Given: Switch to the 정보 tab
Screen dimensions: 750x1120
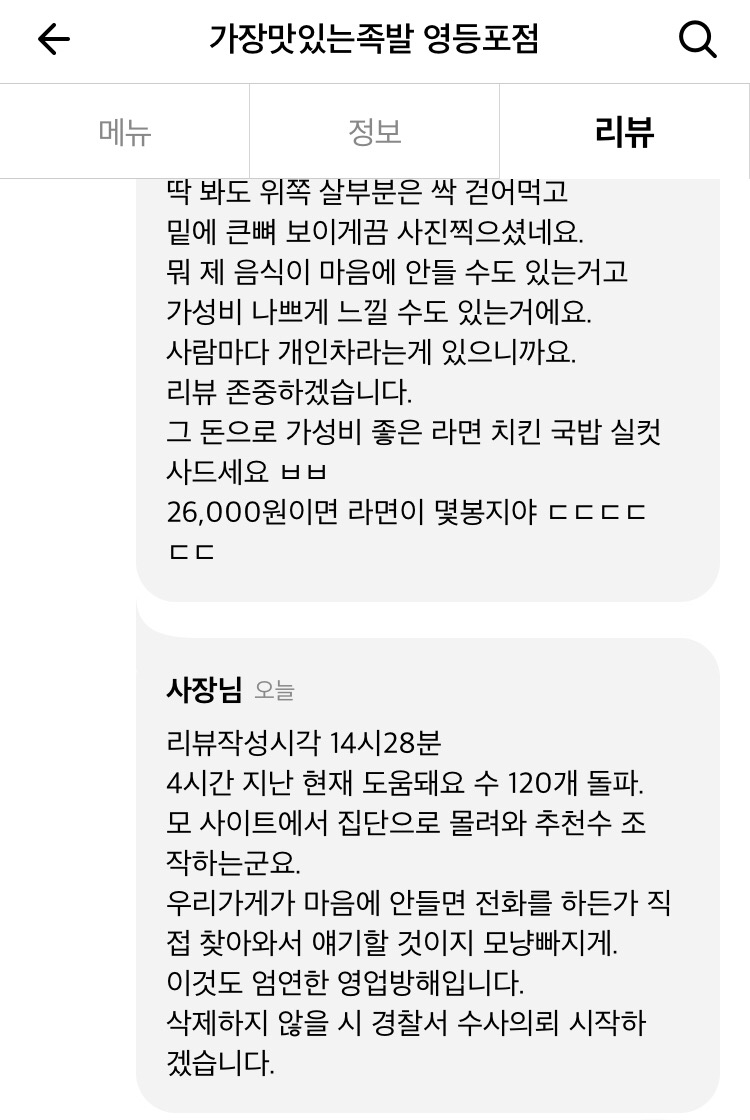Looking at the screenshot, I should [x=374, y=132].
